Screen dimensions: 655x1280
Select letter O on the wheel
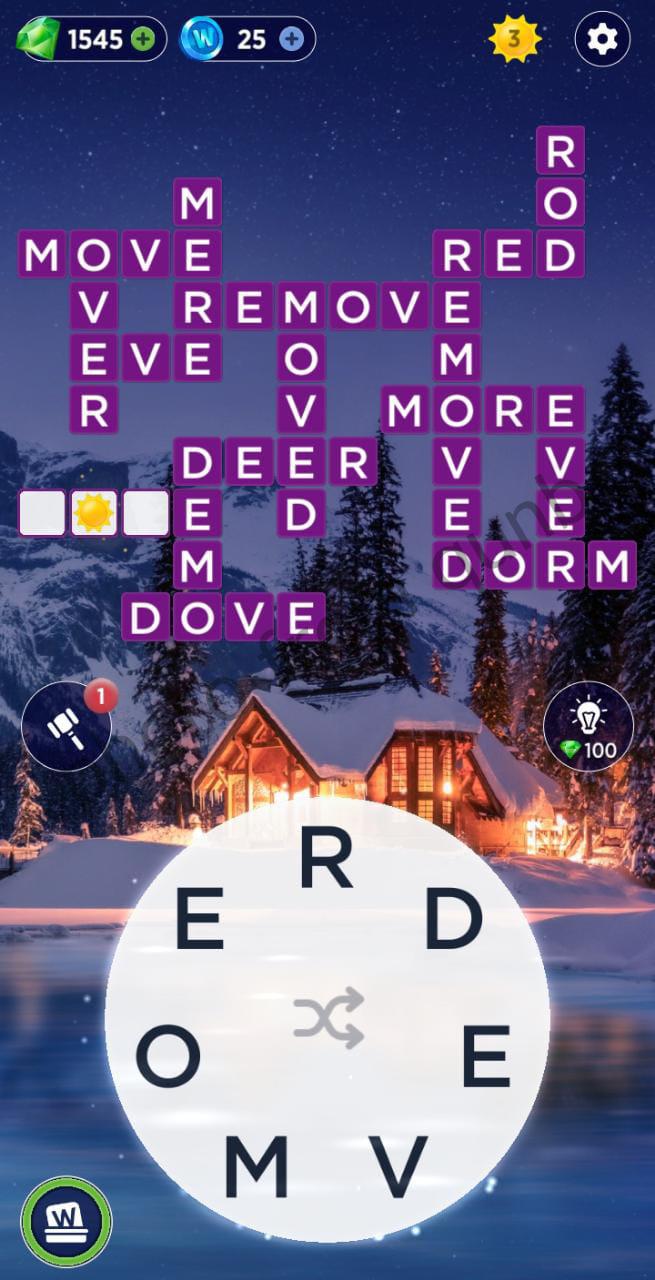pos(168,1058)
